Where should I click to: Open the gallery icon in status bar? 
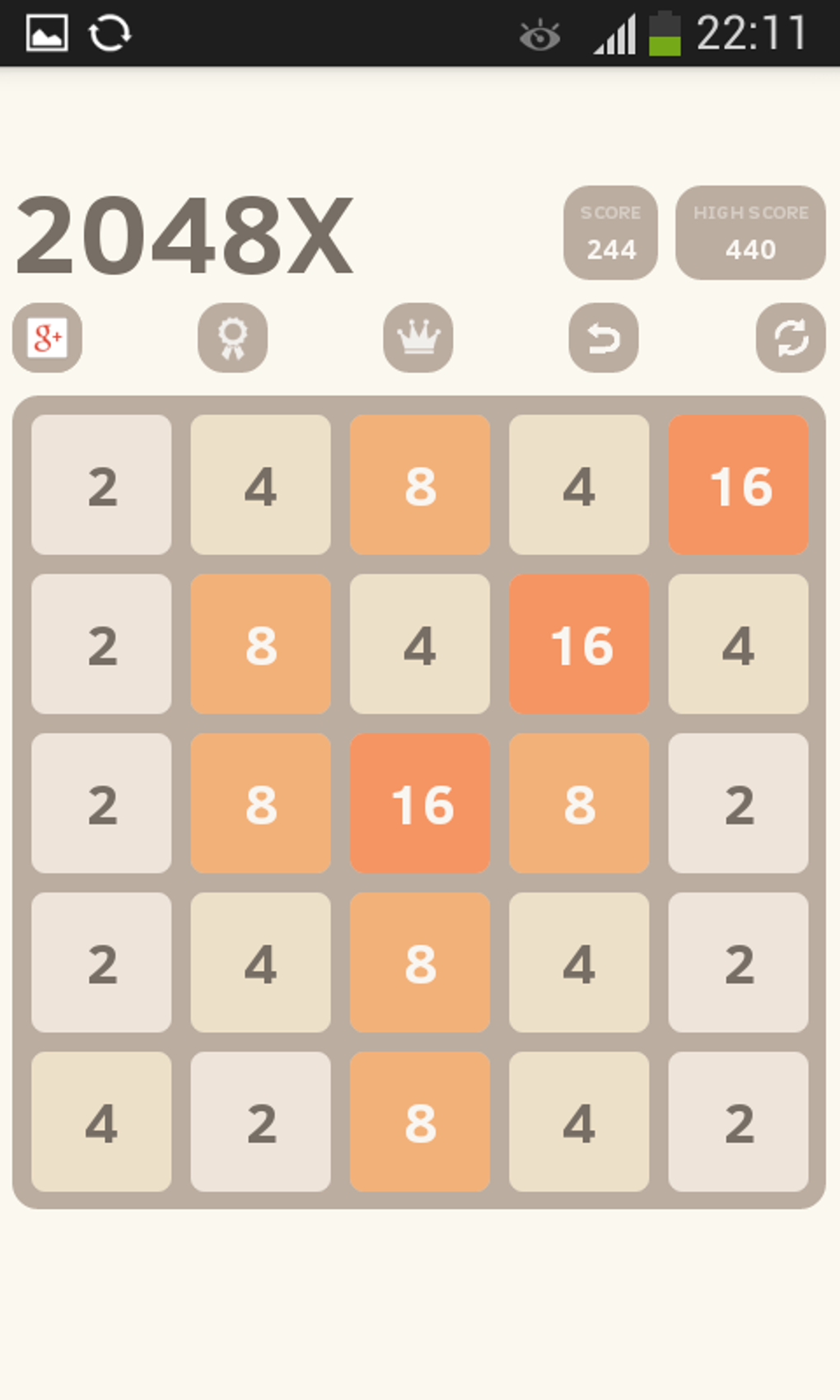pos(45,33)
